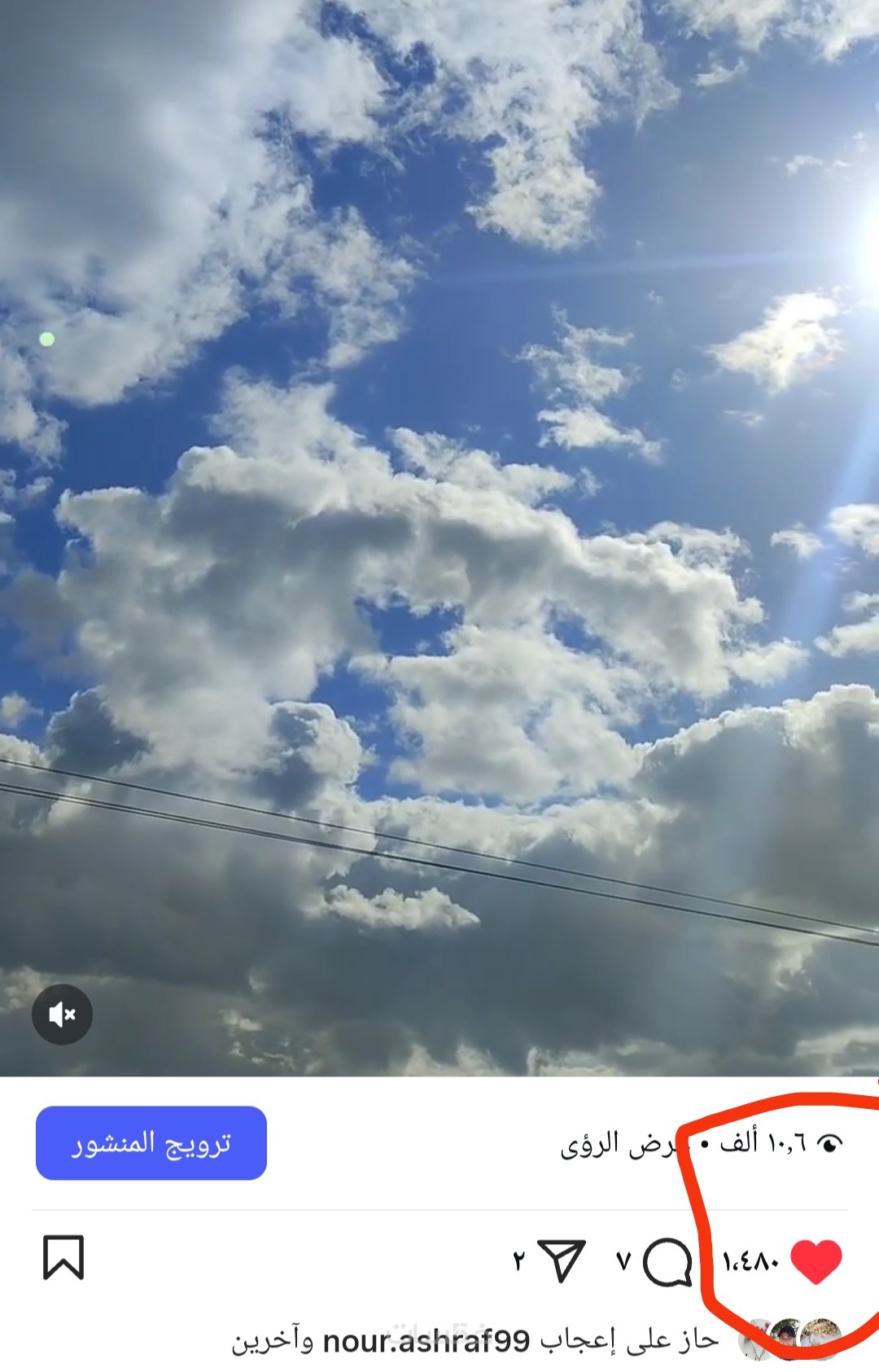Unmute the video sound

click(x=62, y=1014)
